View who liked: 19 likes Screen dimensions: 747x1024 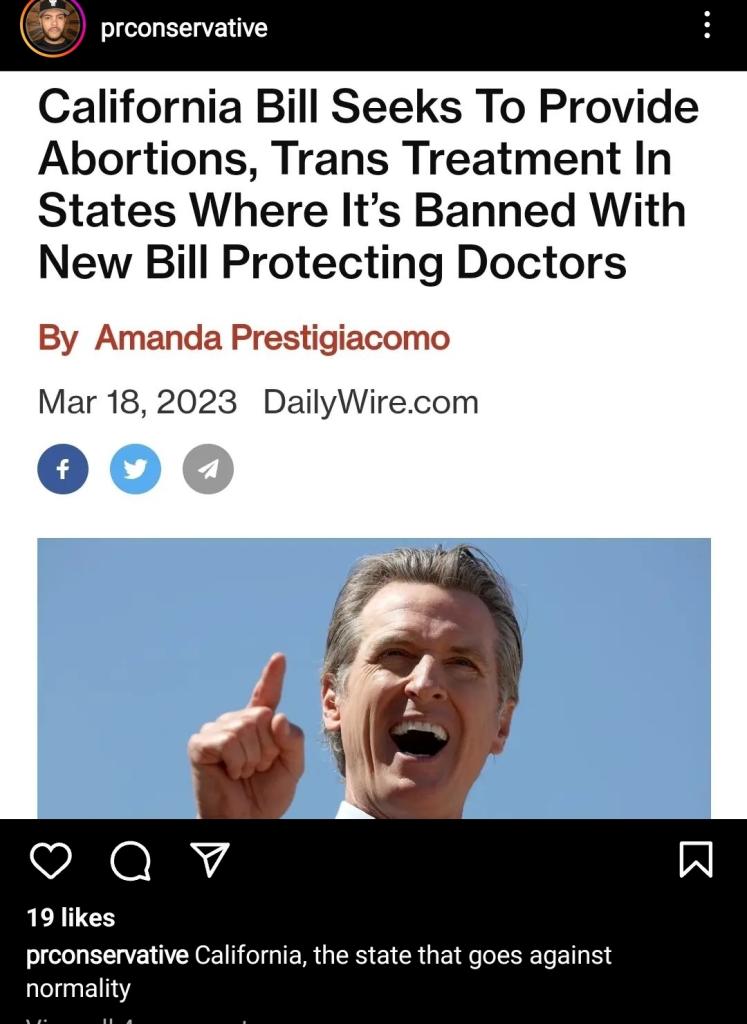(x=70, y=917)
